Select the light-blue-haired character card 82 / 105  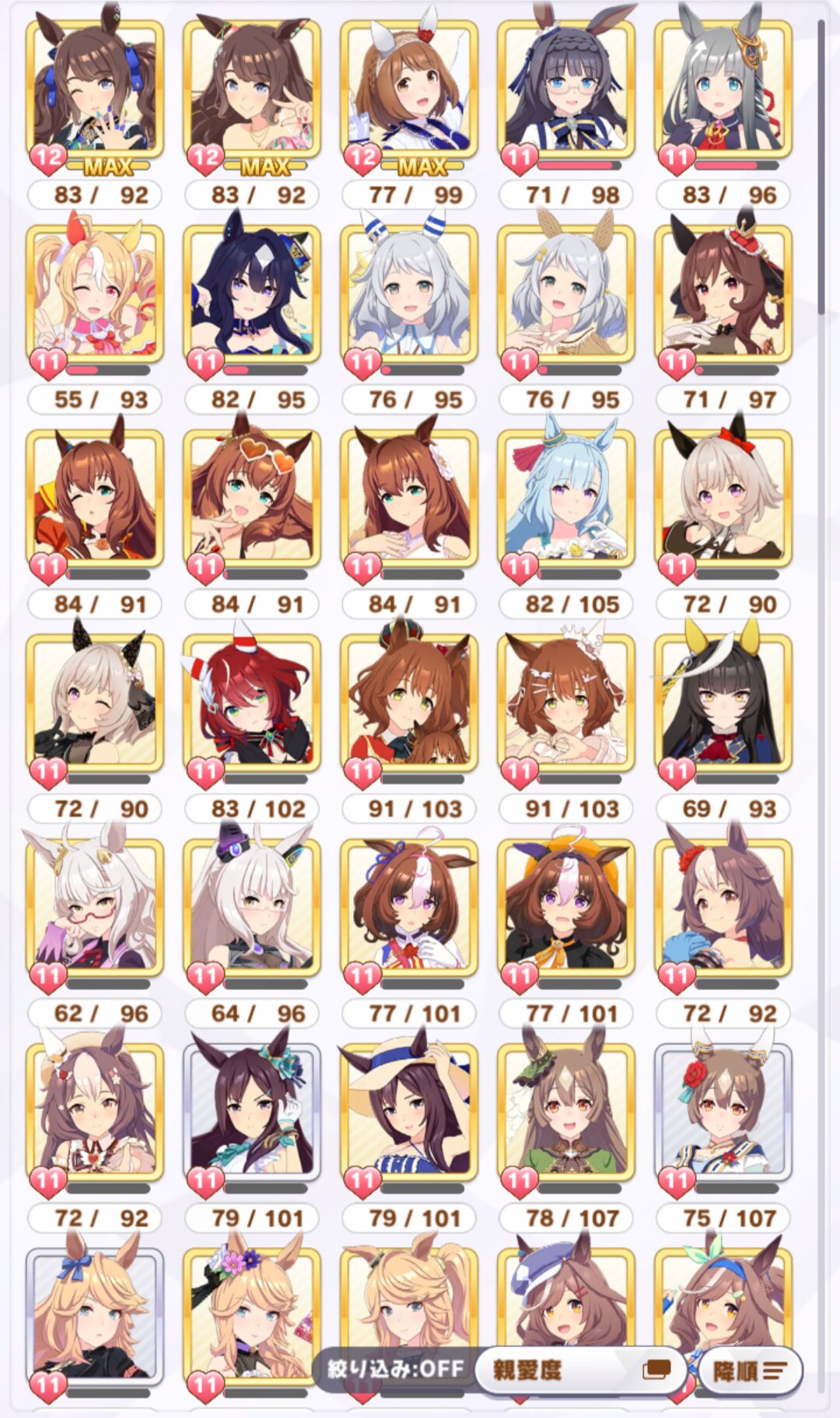[x=566, y=499]
